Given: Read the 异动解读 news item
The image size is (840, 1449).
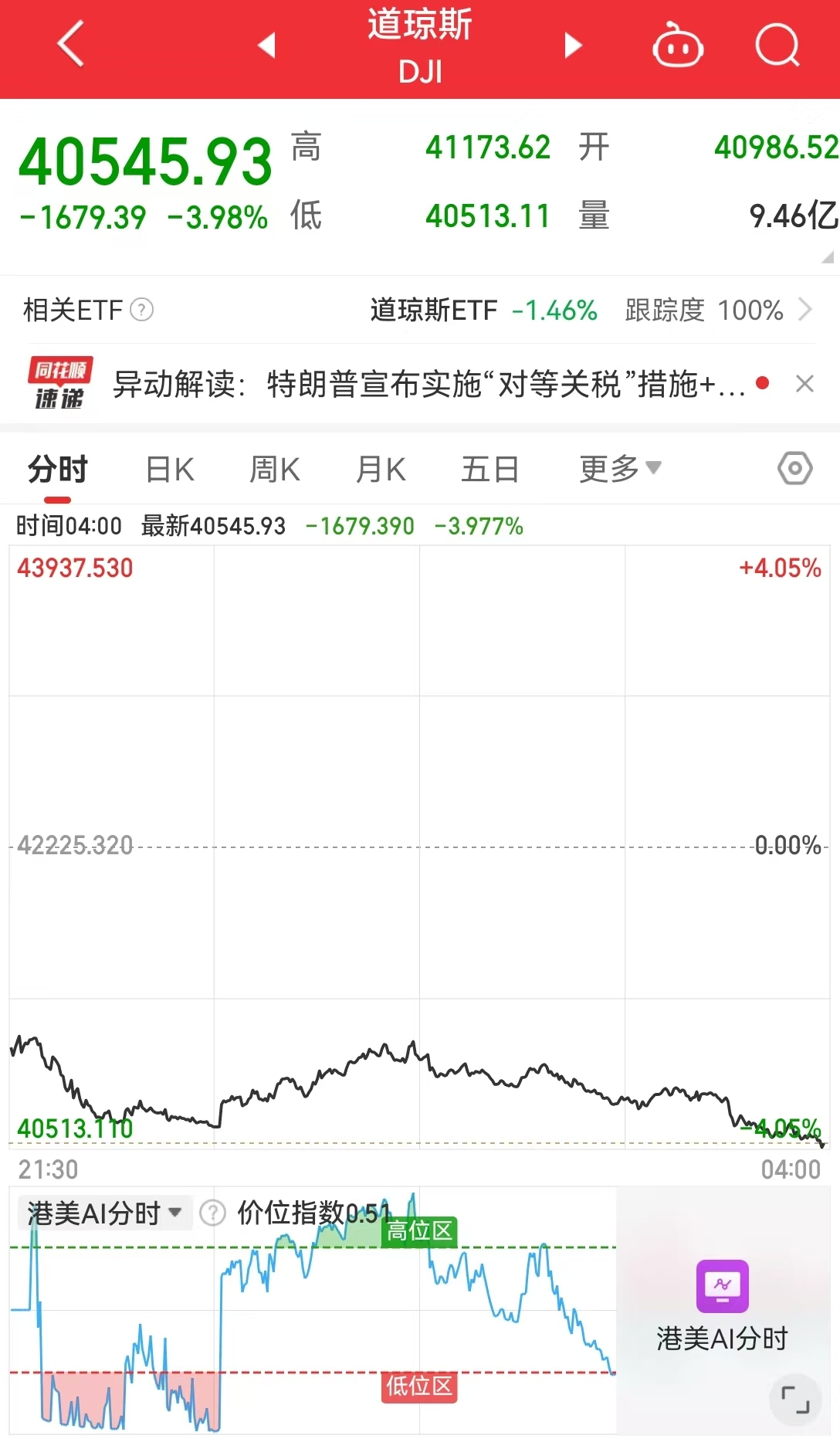Looking at the screenshot, I should pos(429,384).
